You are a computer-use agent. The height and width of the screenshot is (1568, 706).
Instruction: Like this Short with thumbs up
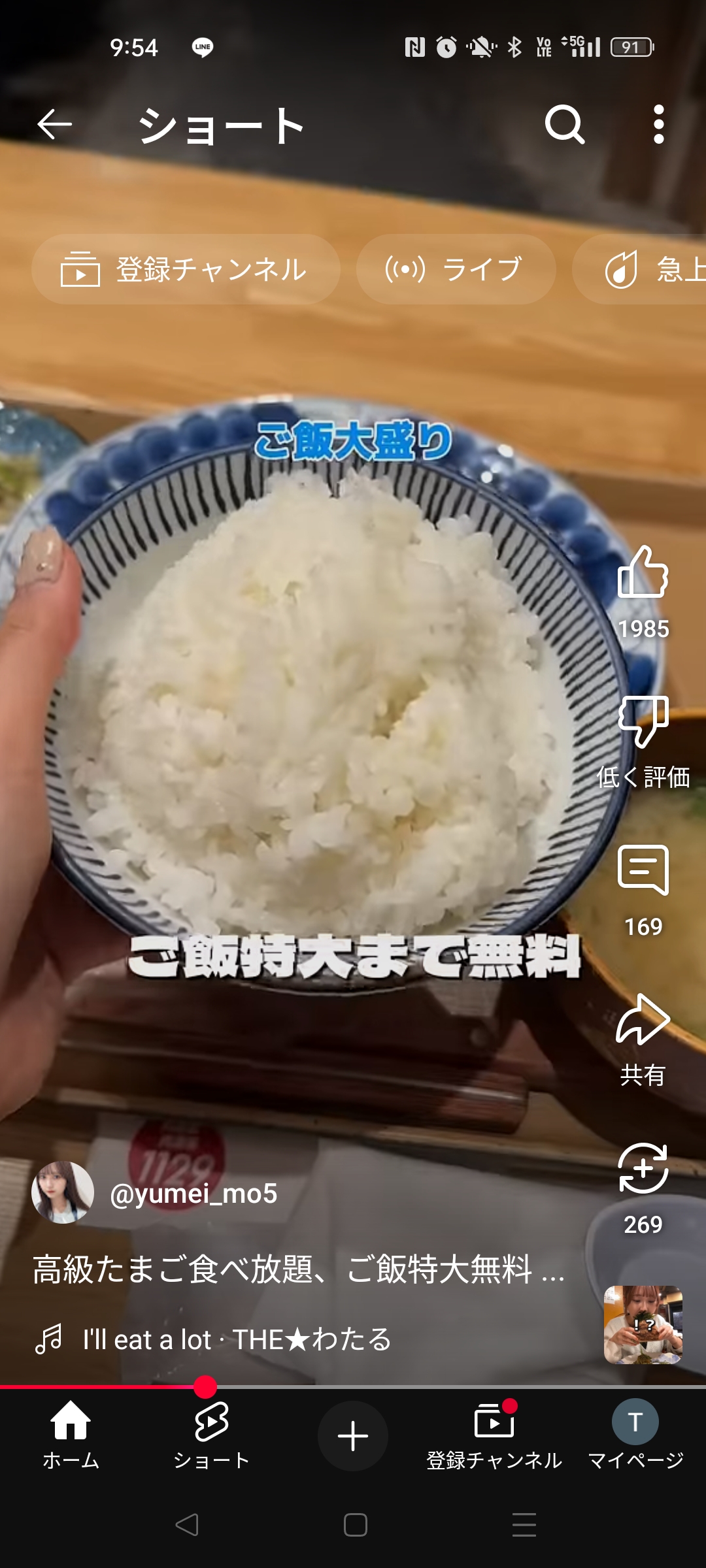coord(643,573)
